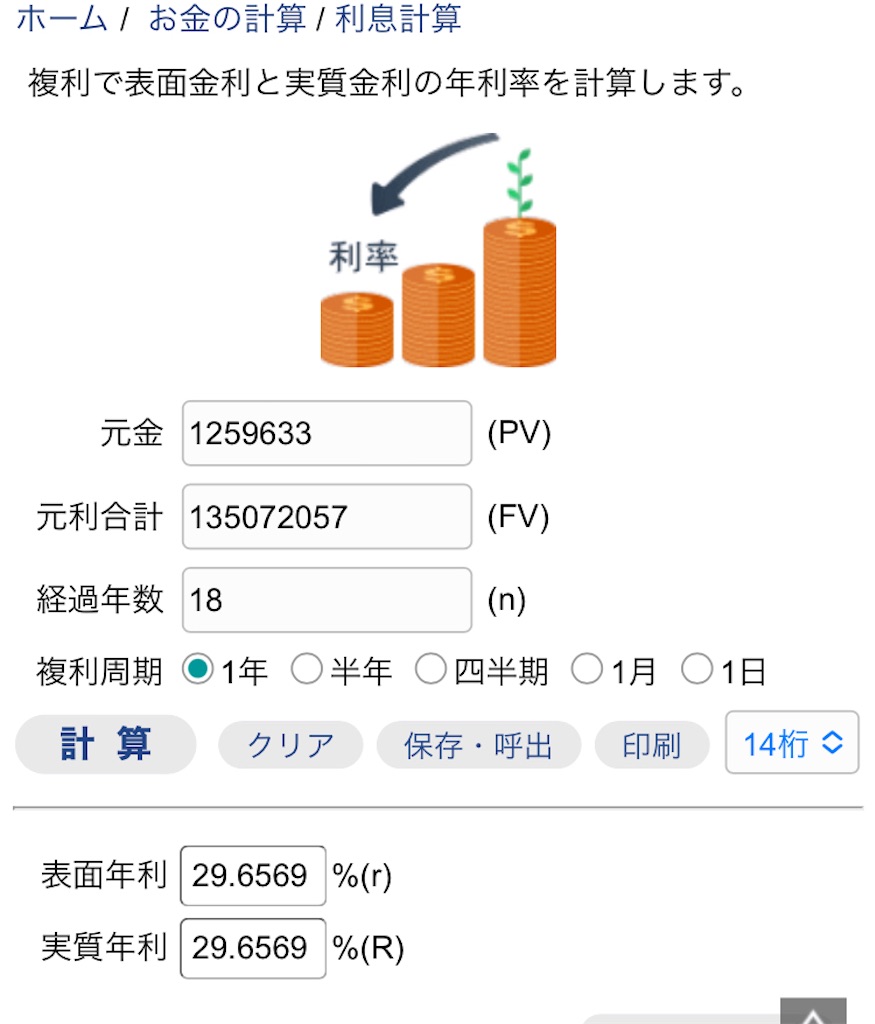Select 半年 compounding period
Viewport: 875px width, 1024px height.
coord(306,671)
